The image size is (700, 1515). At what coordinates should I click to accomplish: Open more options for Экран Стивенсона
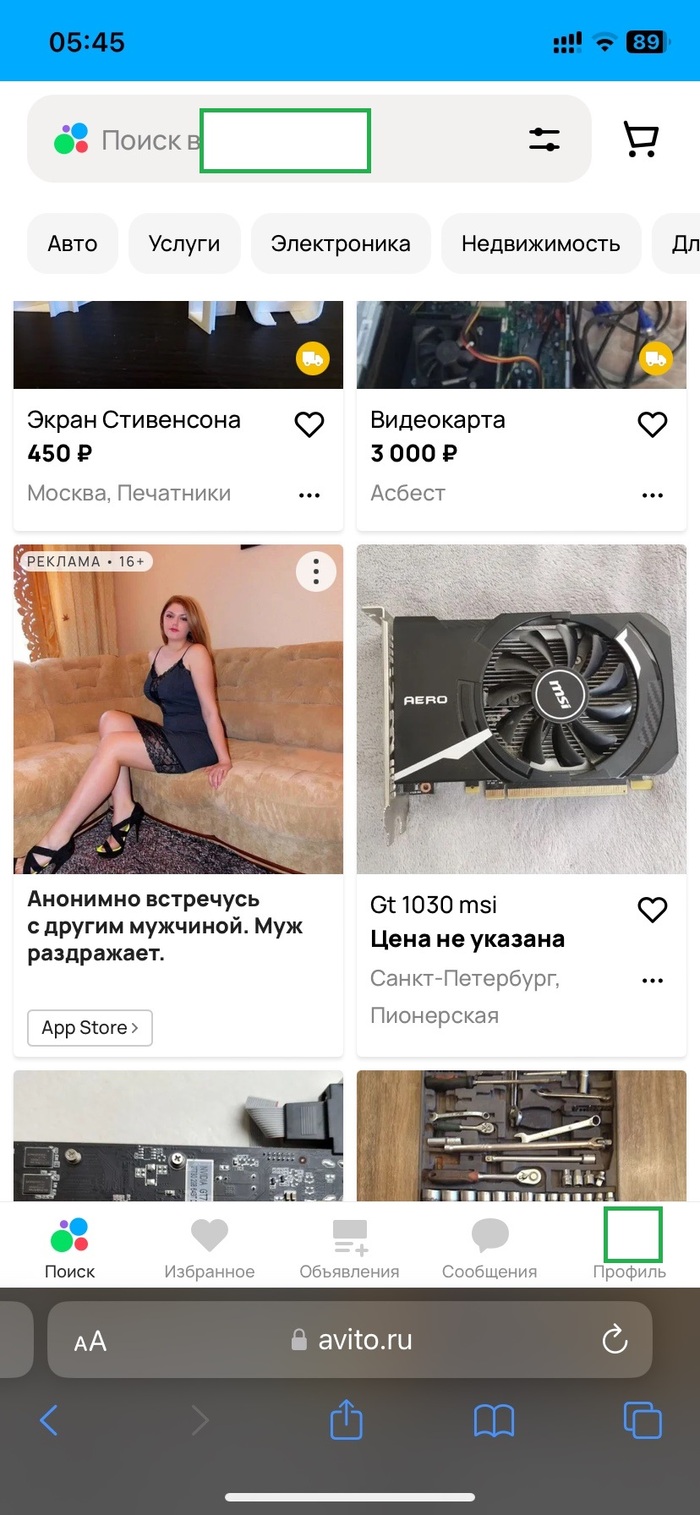[x=309, y=495]
